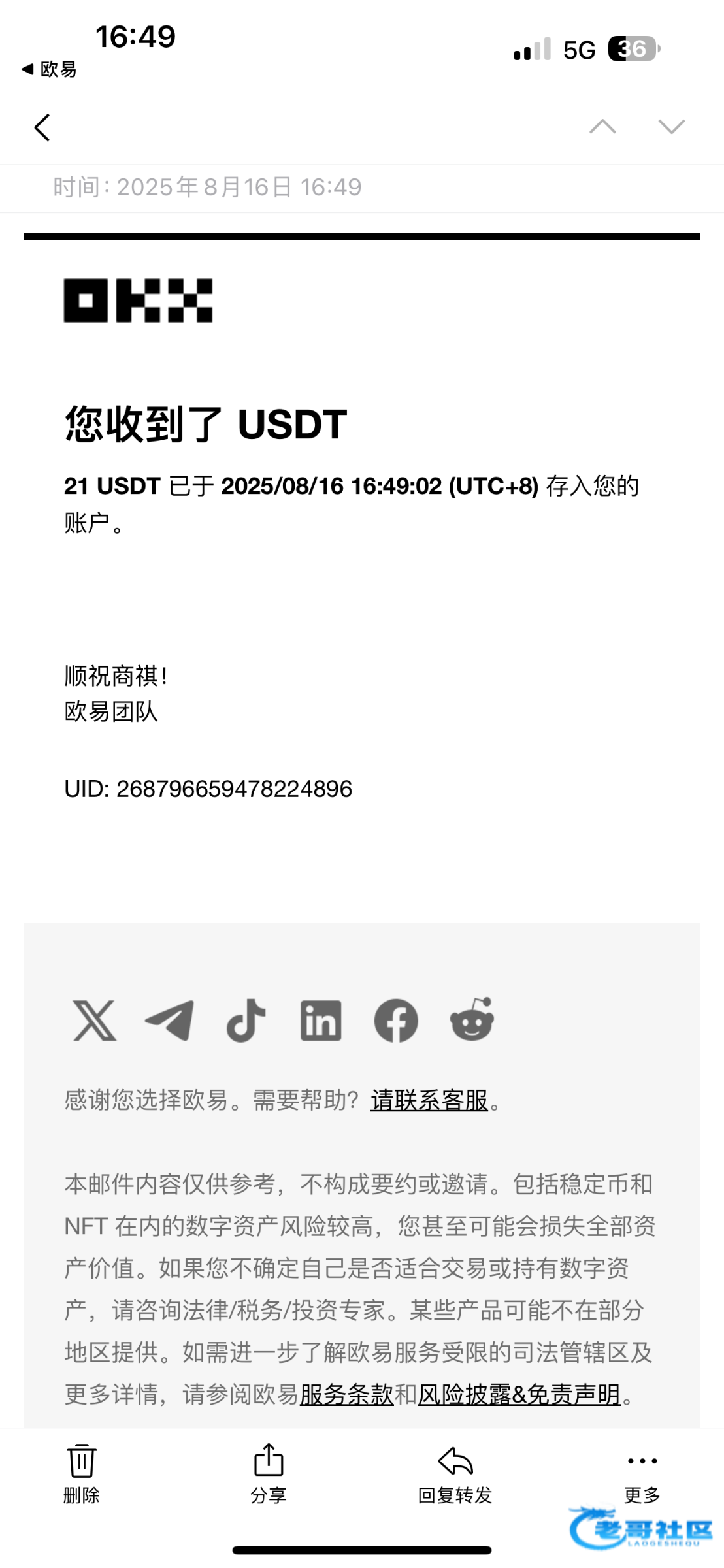The image size is (724, 1568).
Task: Open OKX's Reddit page
Action: [x=472, y=1019]
